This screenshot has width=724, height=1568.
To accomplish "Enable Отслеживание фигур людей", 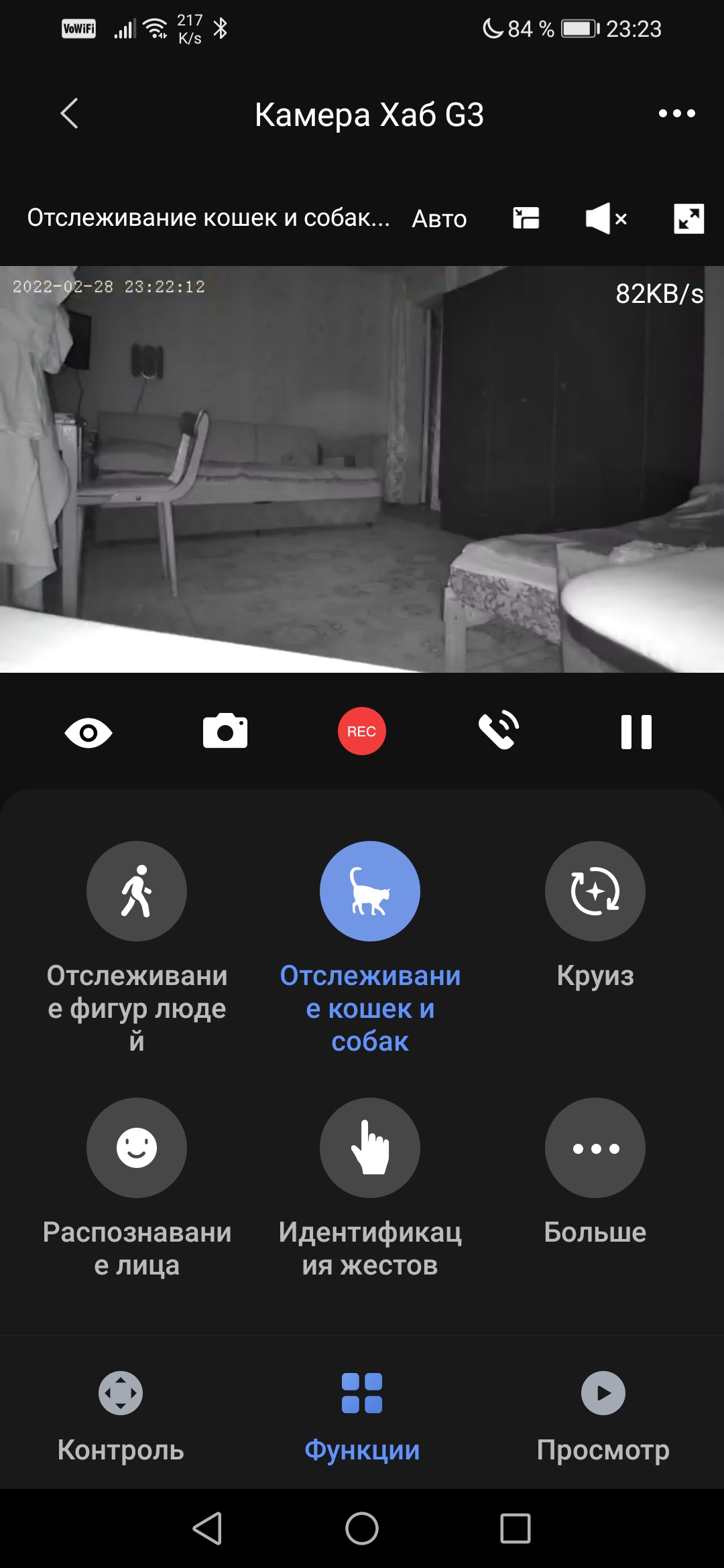I will click(137, 891).
